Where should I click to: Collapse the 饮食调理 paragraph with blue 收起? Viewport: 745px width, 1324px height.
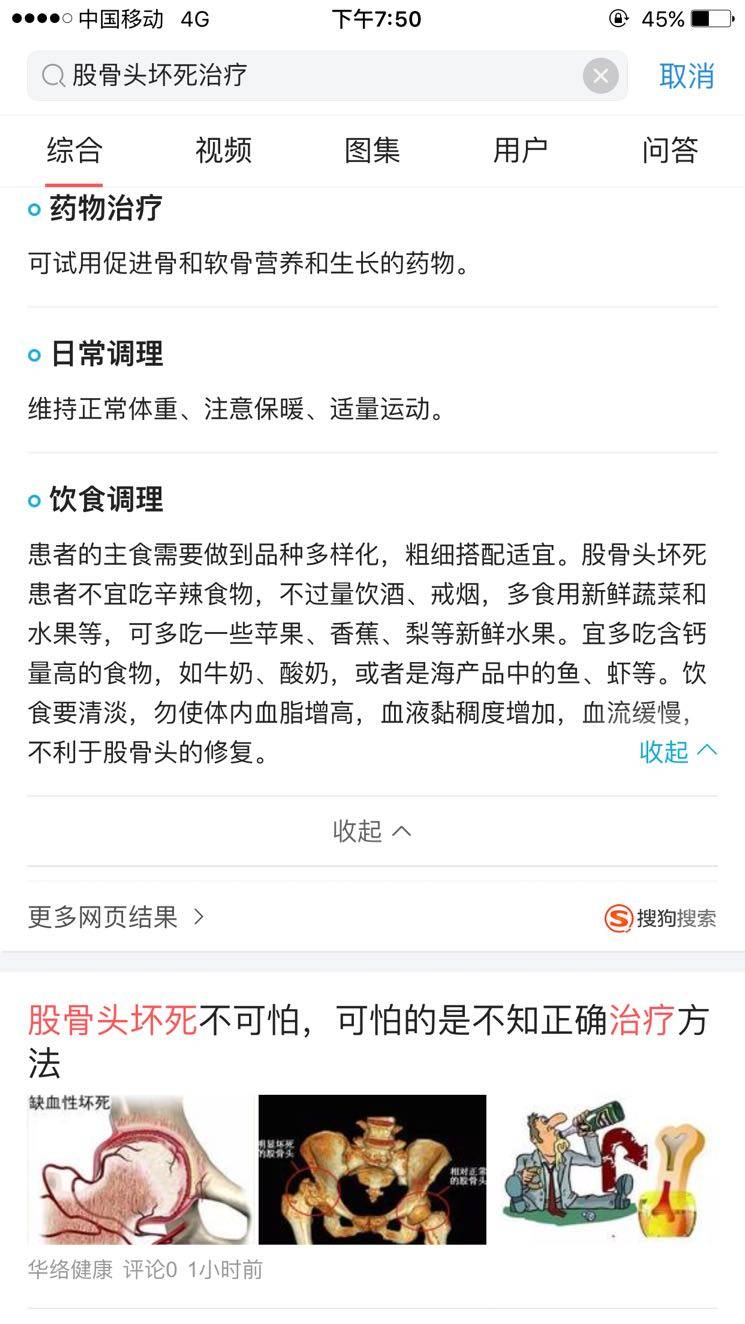click(x=677, y=751)
